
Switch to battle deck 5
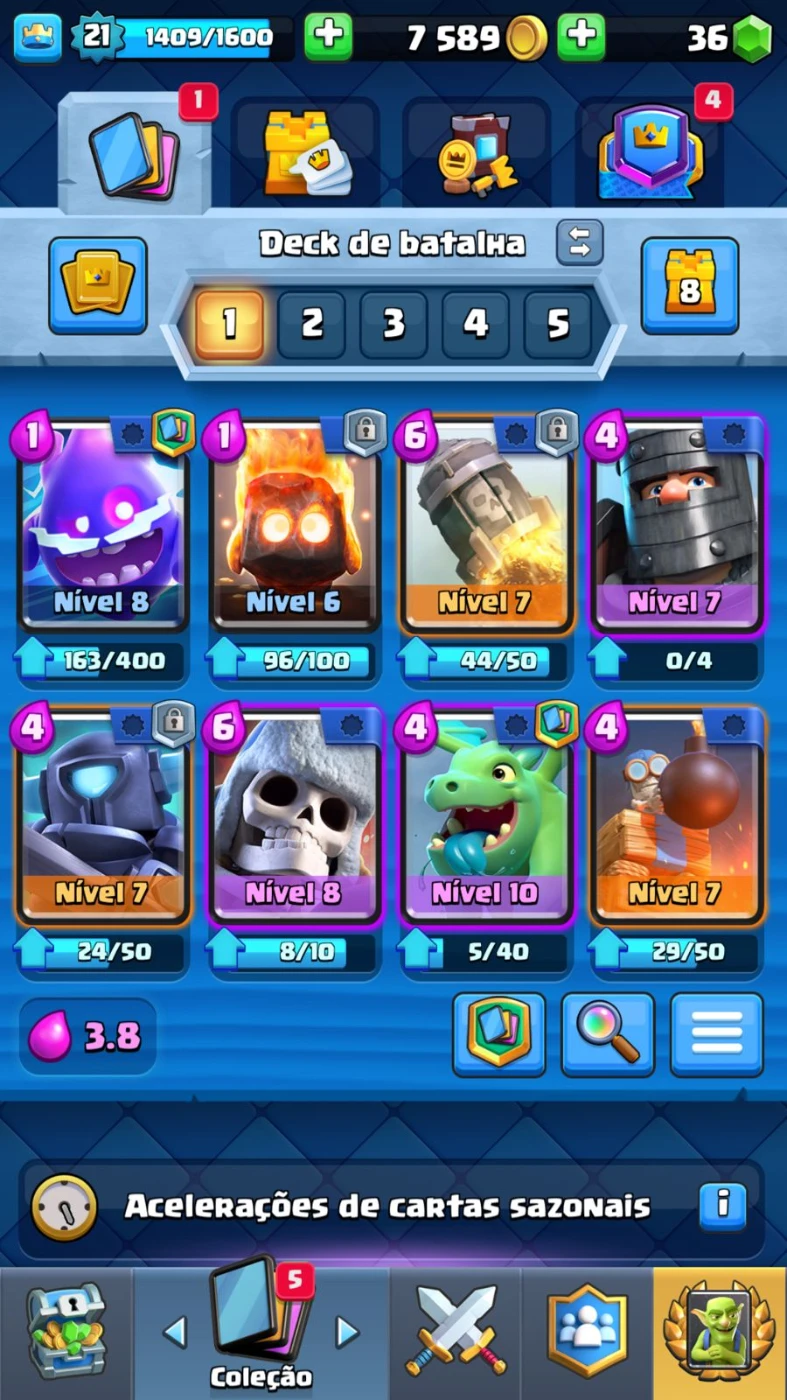pyautogui.click(x=558, y=324)
